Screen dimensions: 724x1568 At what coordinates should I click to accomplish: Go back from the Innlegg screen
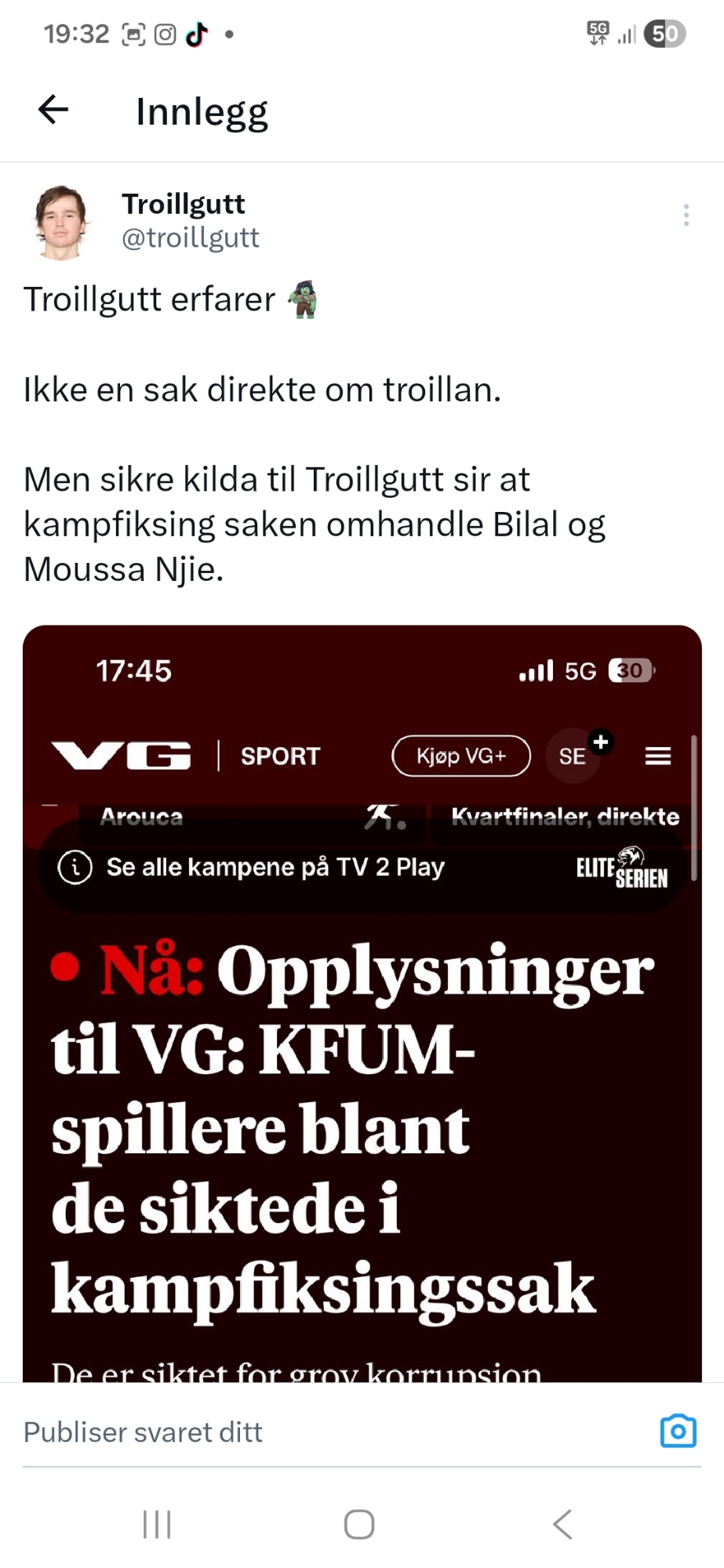click(53, 110)
